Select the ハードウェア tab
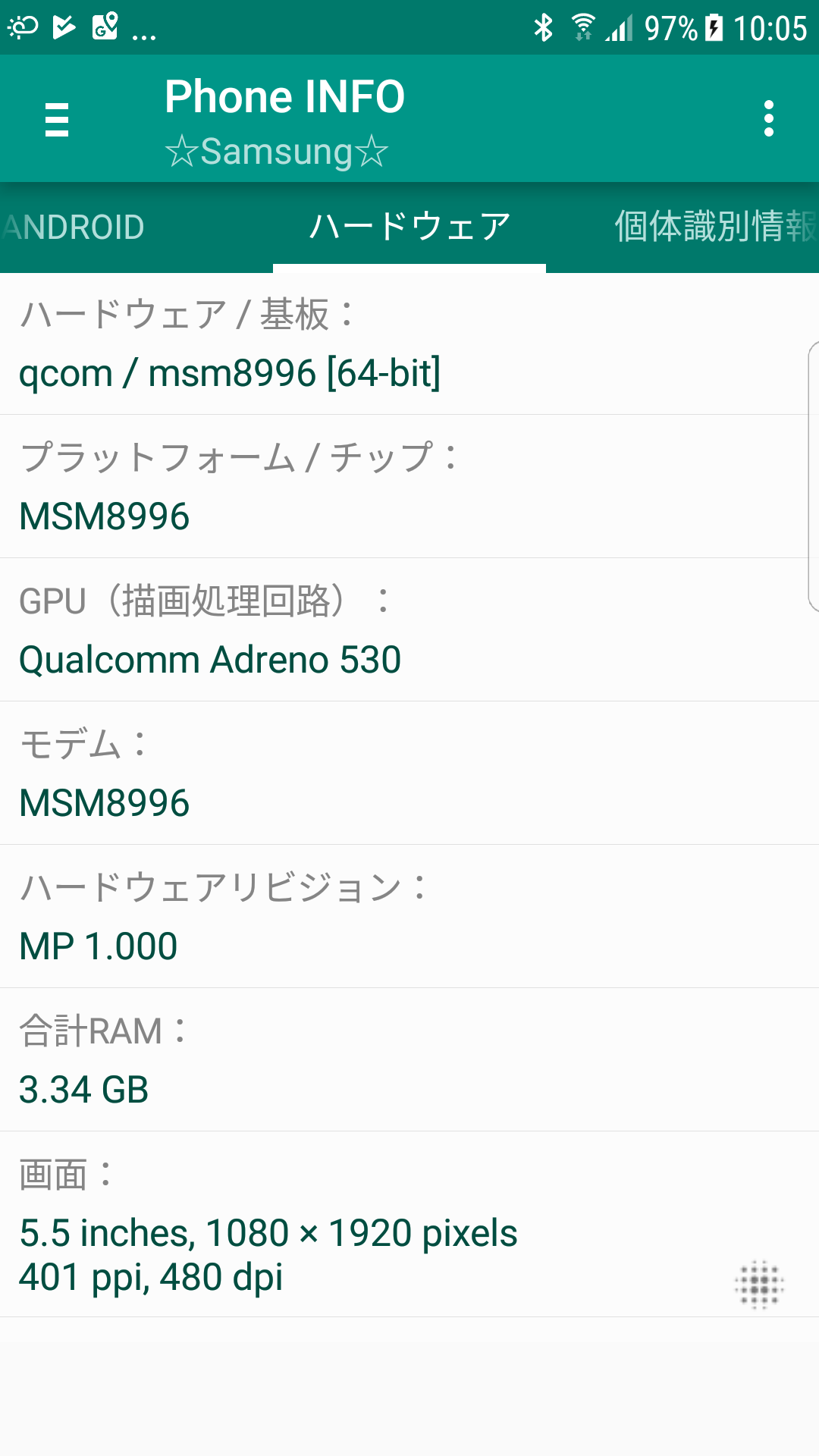Viewport: 819px width, 1456px height. [409, 227]
